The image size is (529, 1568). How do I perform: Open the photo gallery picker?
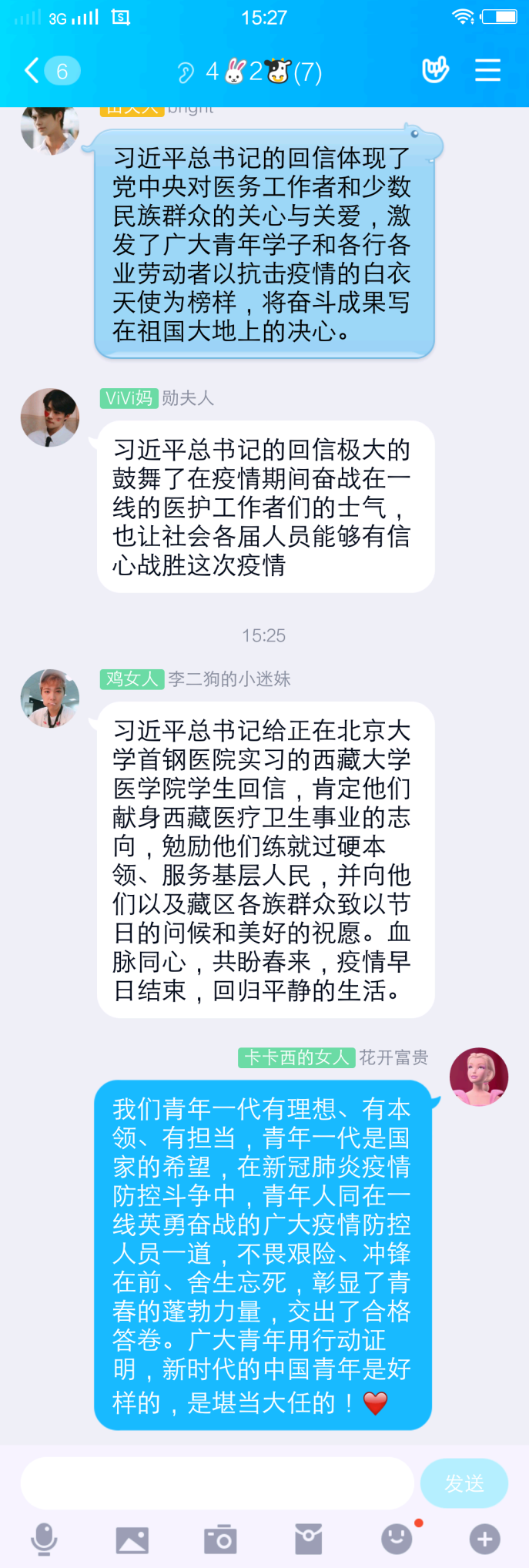132,1540
